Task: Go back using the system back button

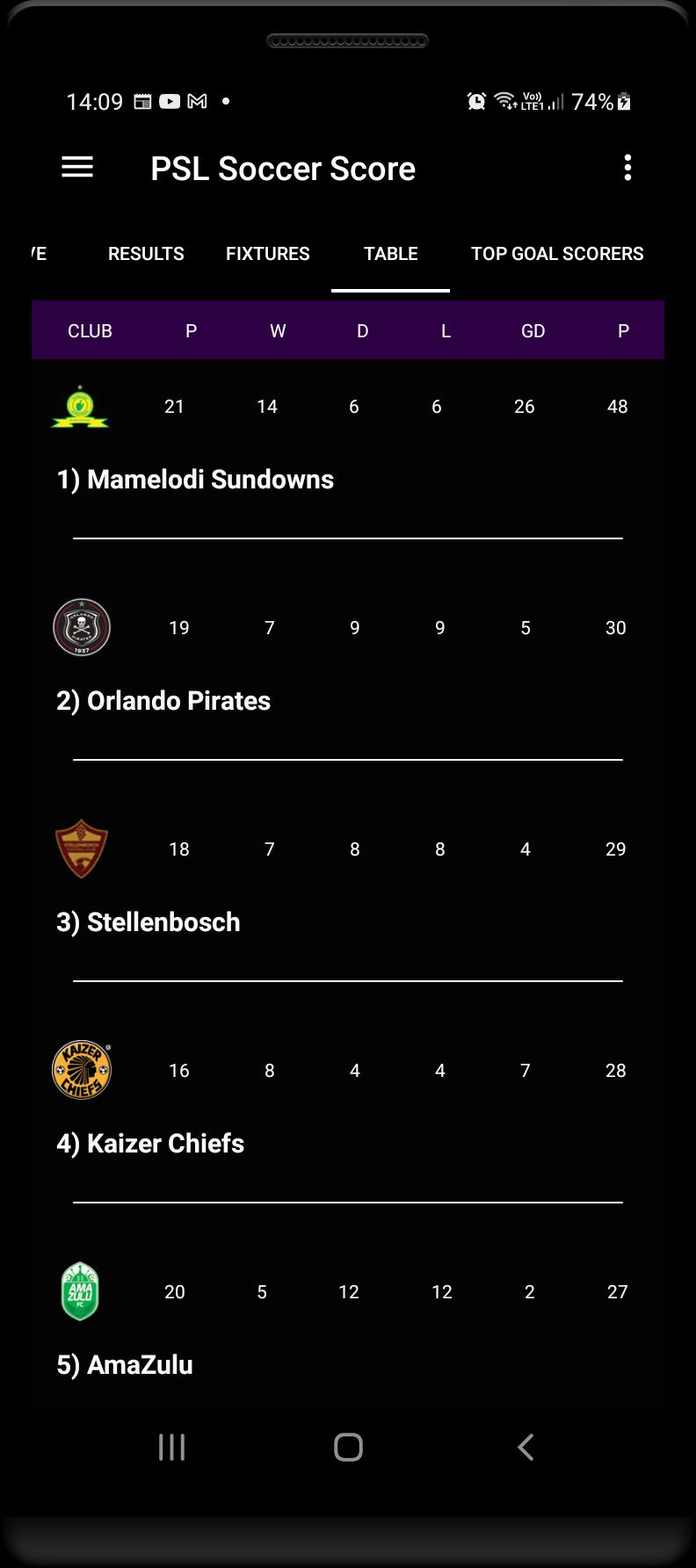Action: pos(526,1447)
